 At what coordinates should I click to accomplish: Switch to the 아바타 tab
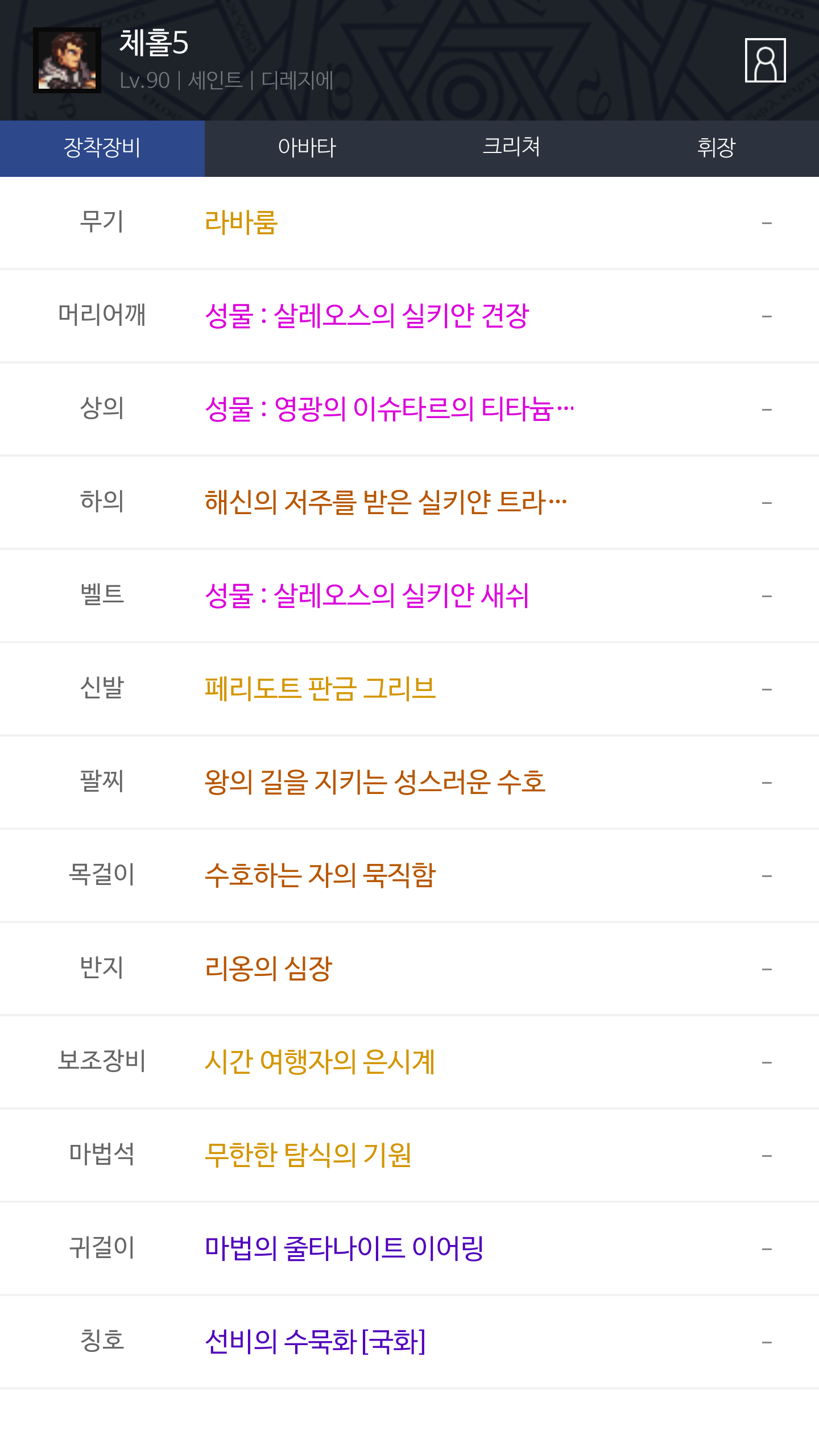(307, 148)
